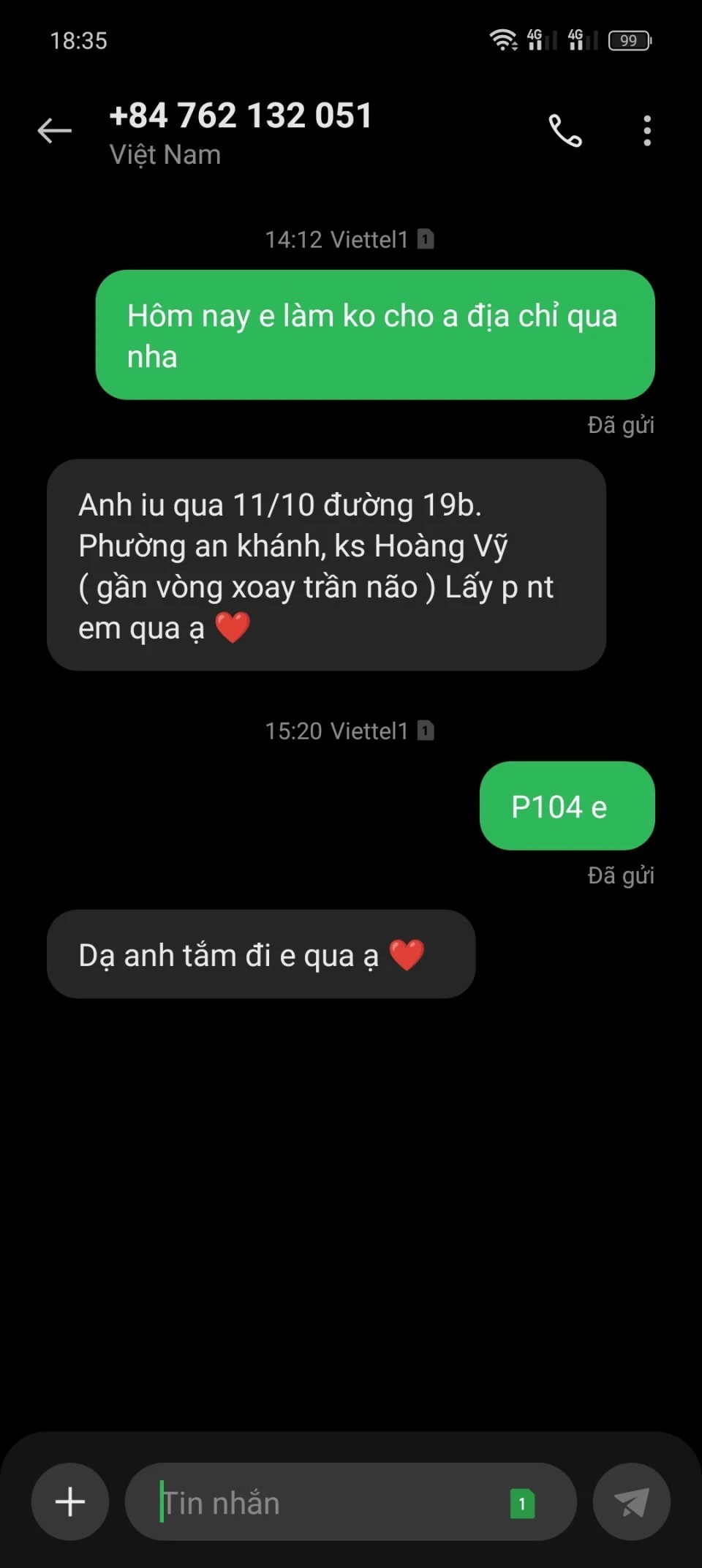Switch the SIM 1 selector in message field
The height and width of the screenshot is (1568, 702).
click(522, 1503)
